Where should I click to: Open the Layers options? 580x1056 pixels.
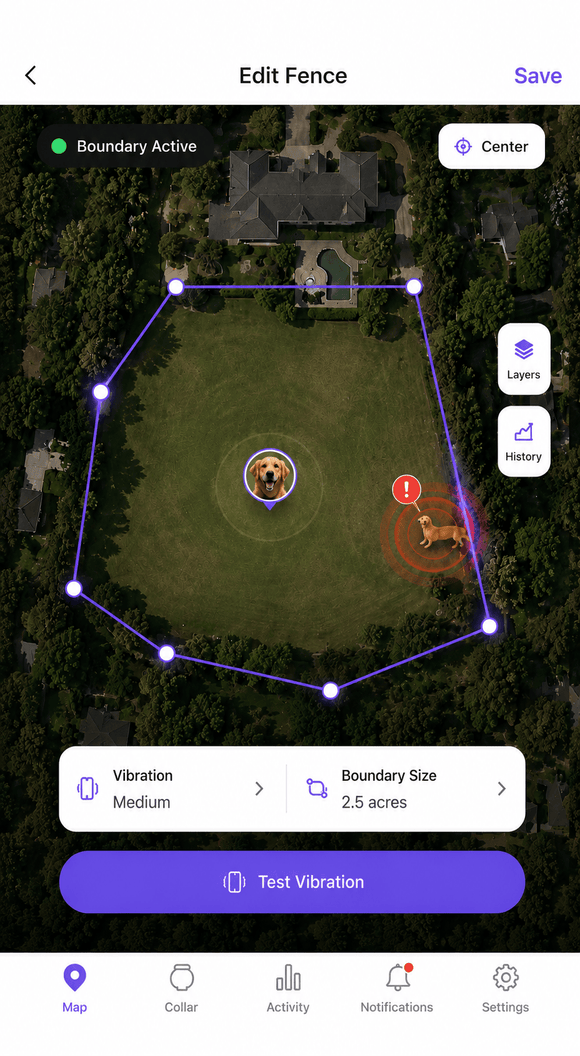pyautogui.click(x=523, y=358)
